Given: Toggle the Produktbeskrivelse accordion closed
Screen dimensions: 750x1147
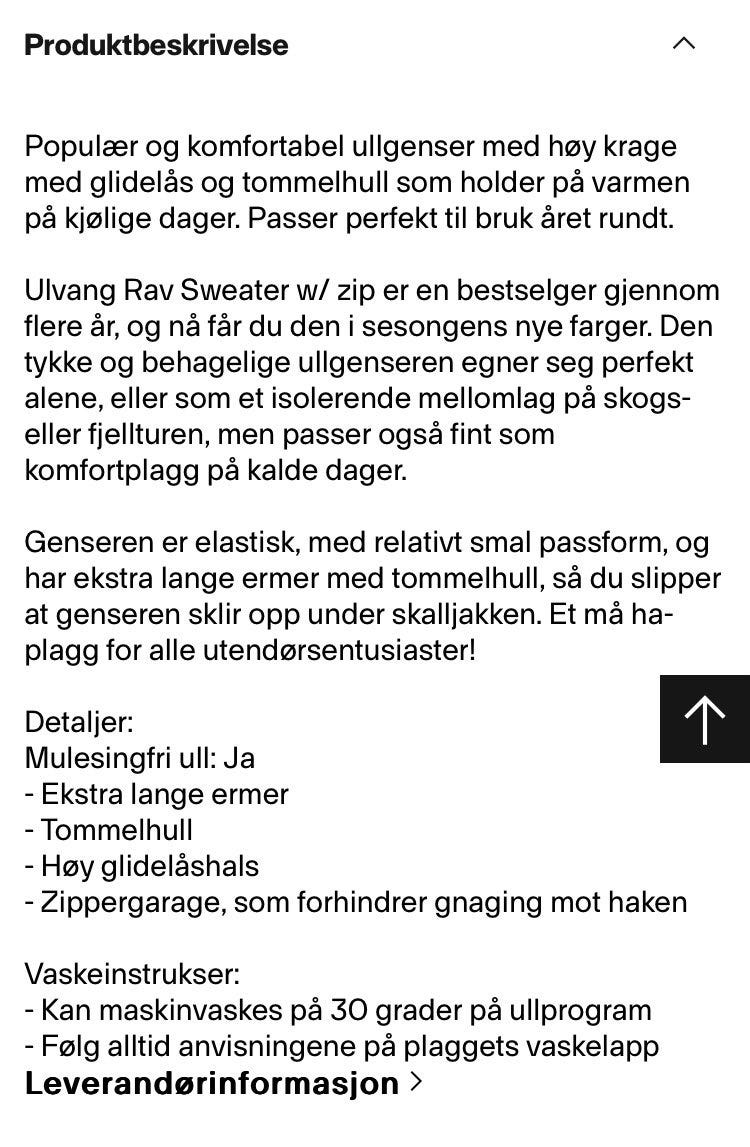Looking at the screenshot, I should (683, 43).
